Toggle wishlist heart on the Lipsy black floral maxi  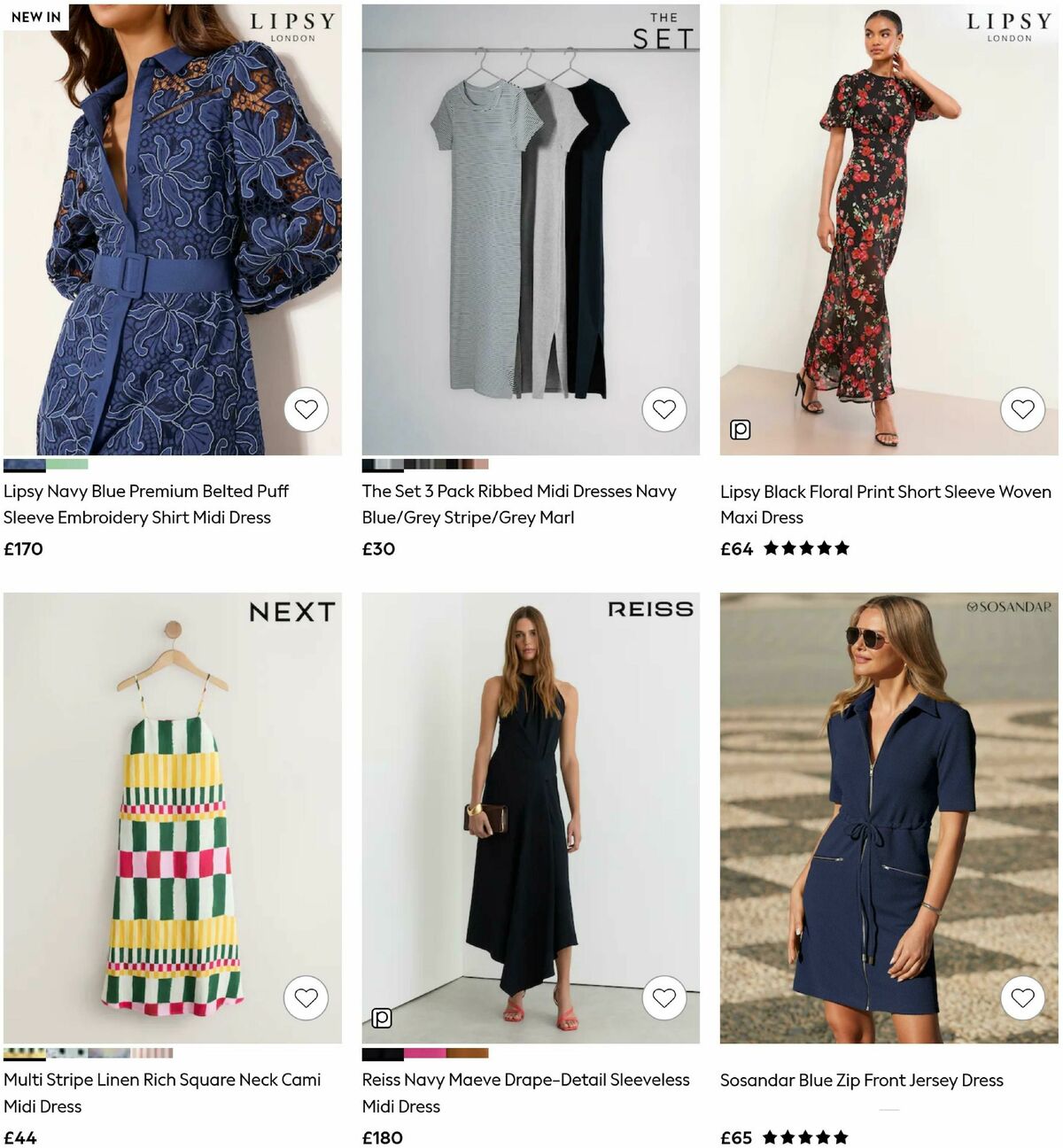[x=1021, y=408]
